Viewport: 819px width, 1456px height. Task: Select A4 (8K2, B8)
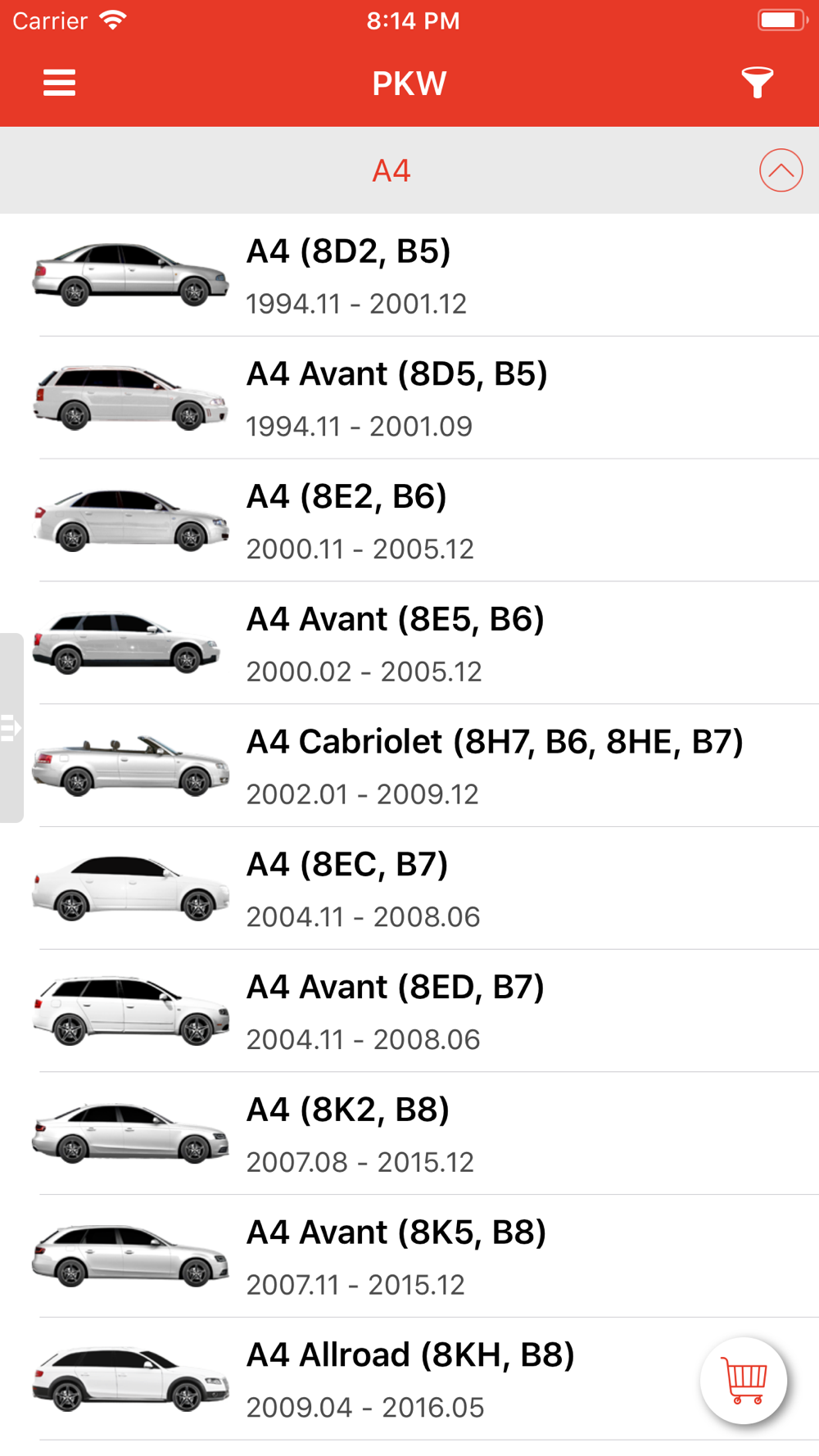[x=409, y=1133]
